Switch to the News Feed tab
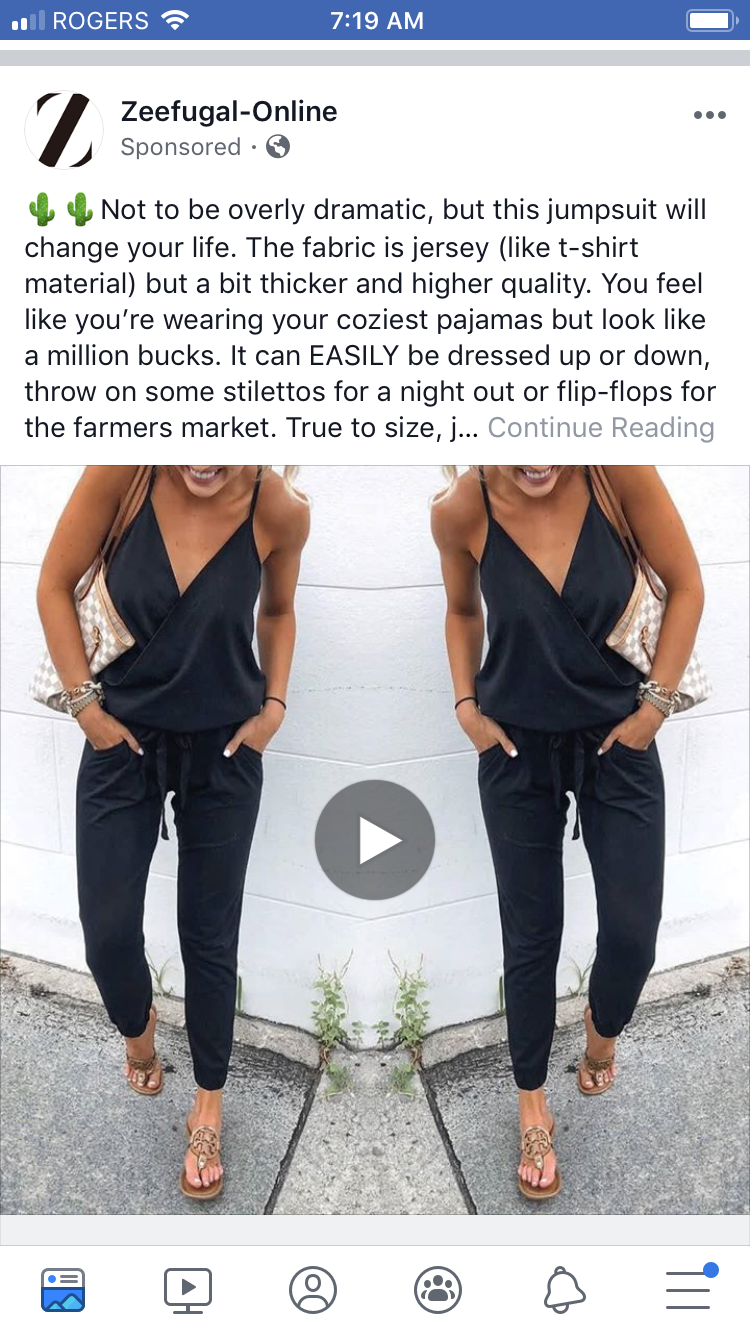 (x=63, y=1290)
